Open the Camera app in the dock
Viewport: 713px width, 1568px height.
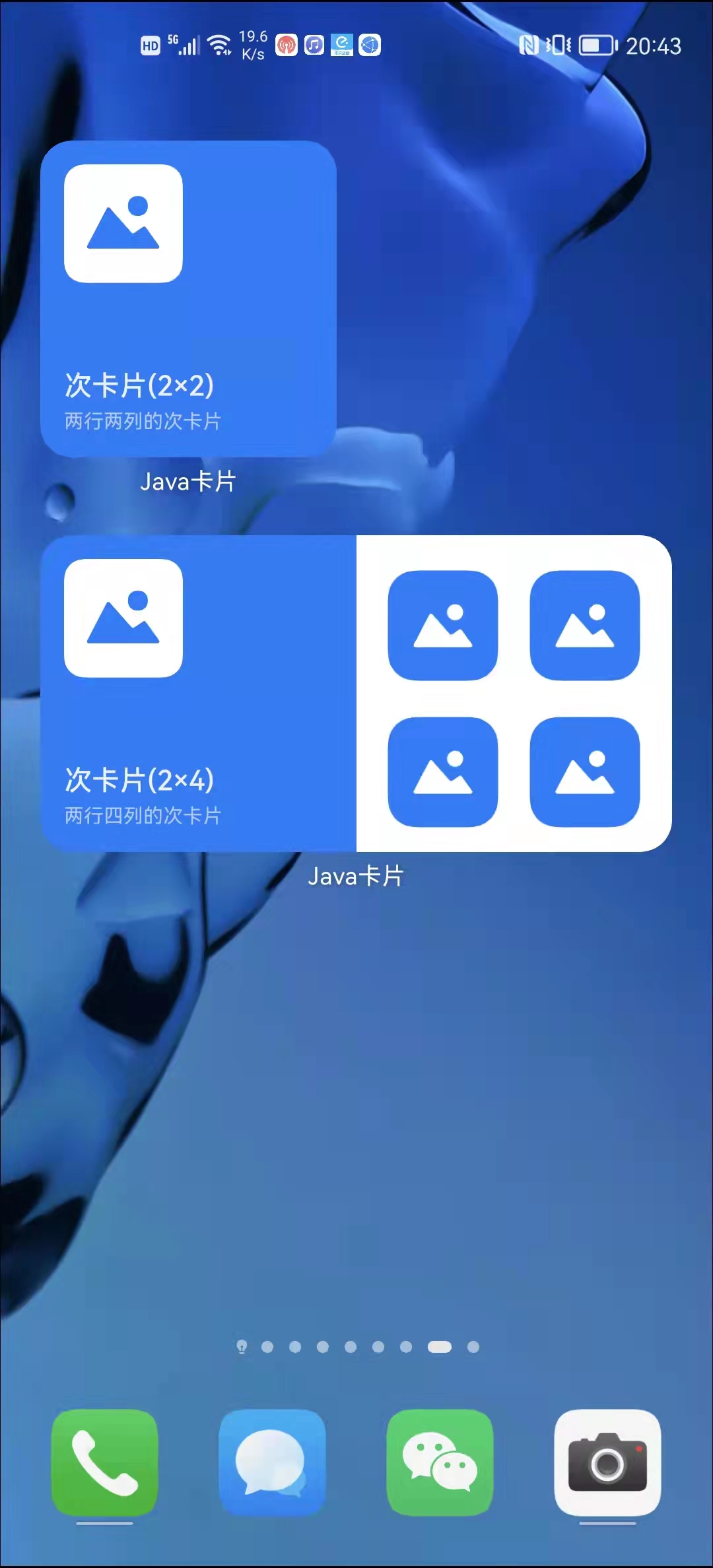pyautogui.click(x=607, y=1462)
